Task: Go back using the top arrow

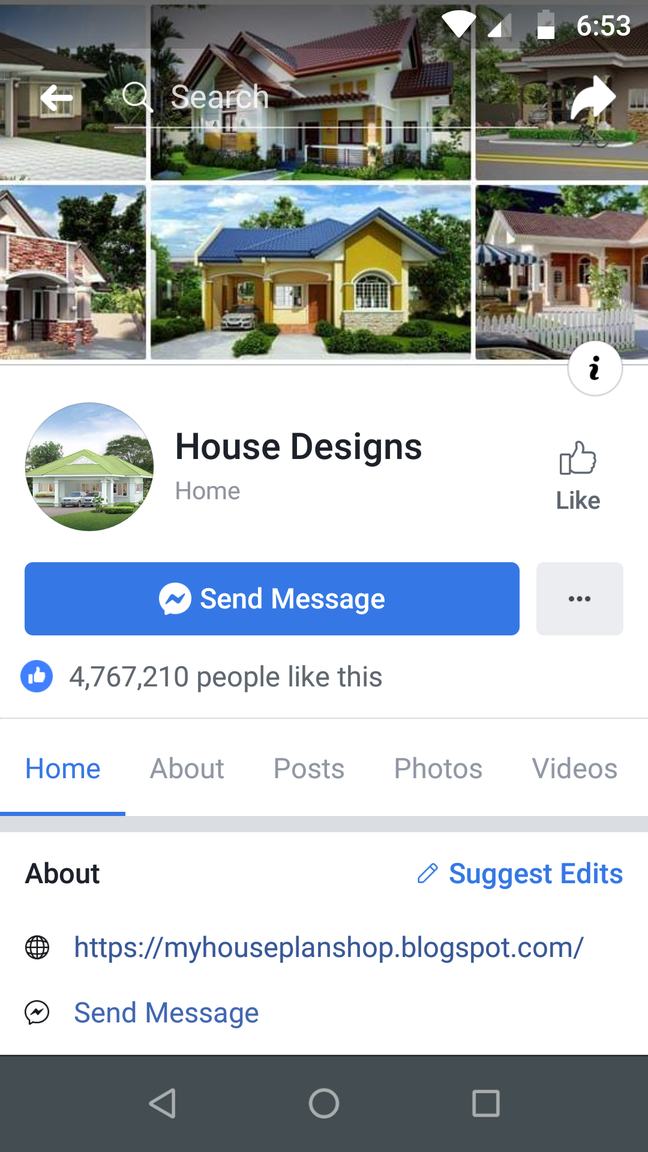Action: click(57, 98)
